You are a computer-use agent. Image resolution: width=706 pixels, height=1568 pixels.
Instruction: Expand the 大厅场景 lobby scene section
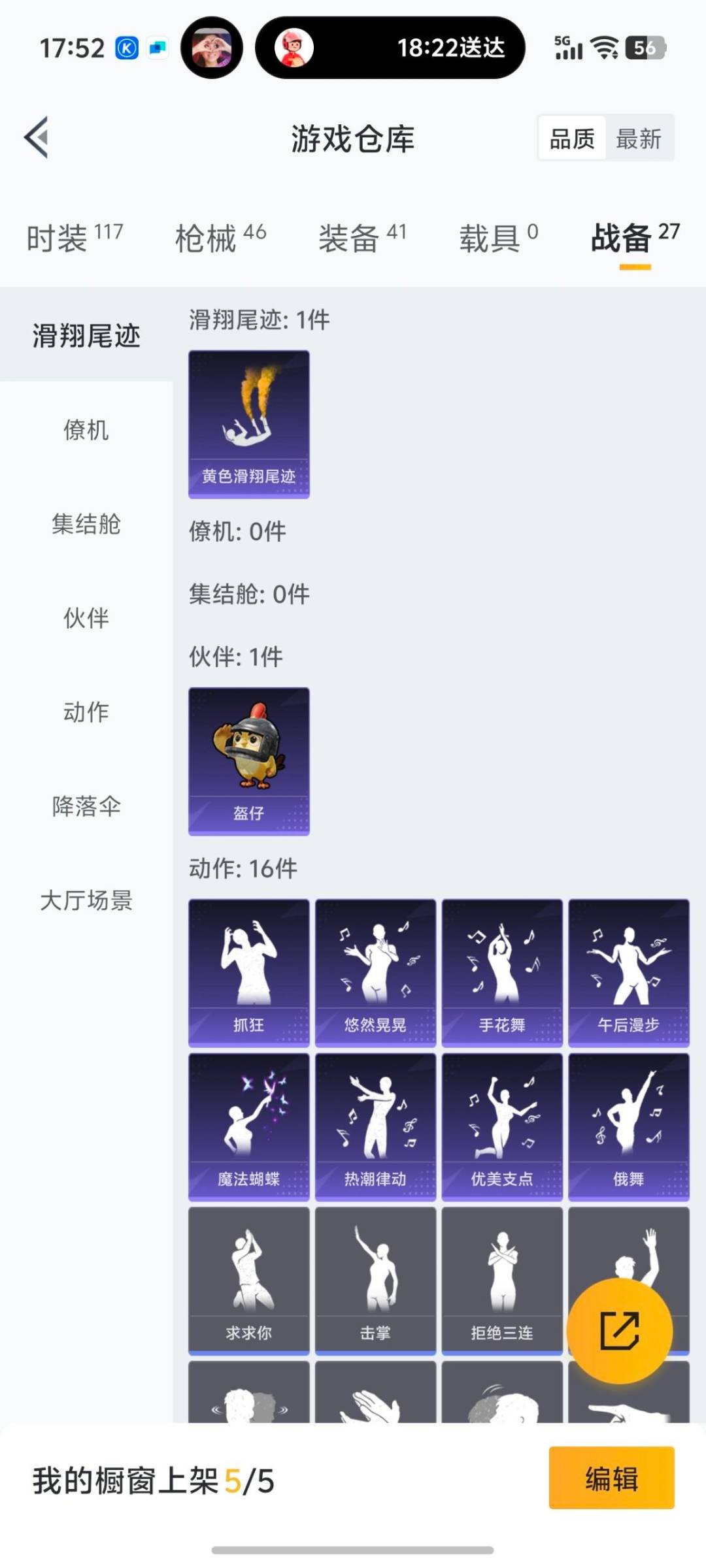coord(86,902)
